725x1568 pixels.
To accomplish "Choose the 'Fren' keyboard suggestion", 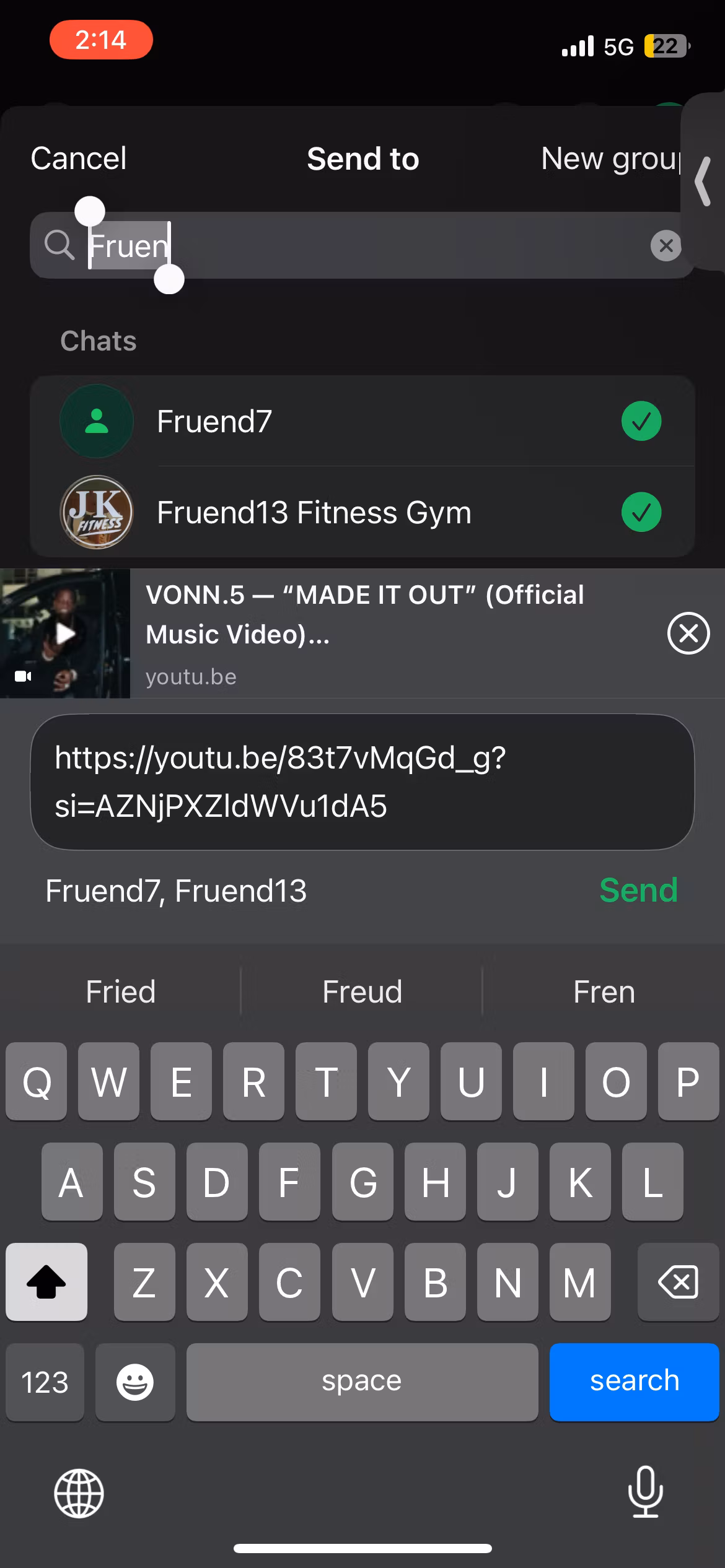I will pyautogui.click(x=604, y=991).
